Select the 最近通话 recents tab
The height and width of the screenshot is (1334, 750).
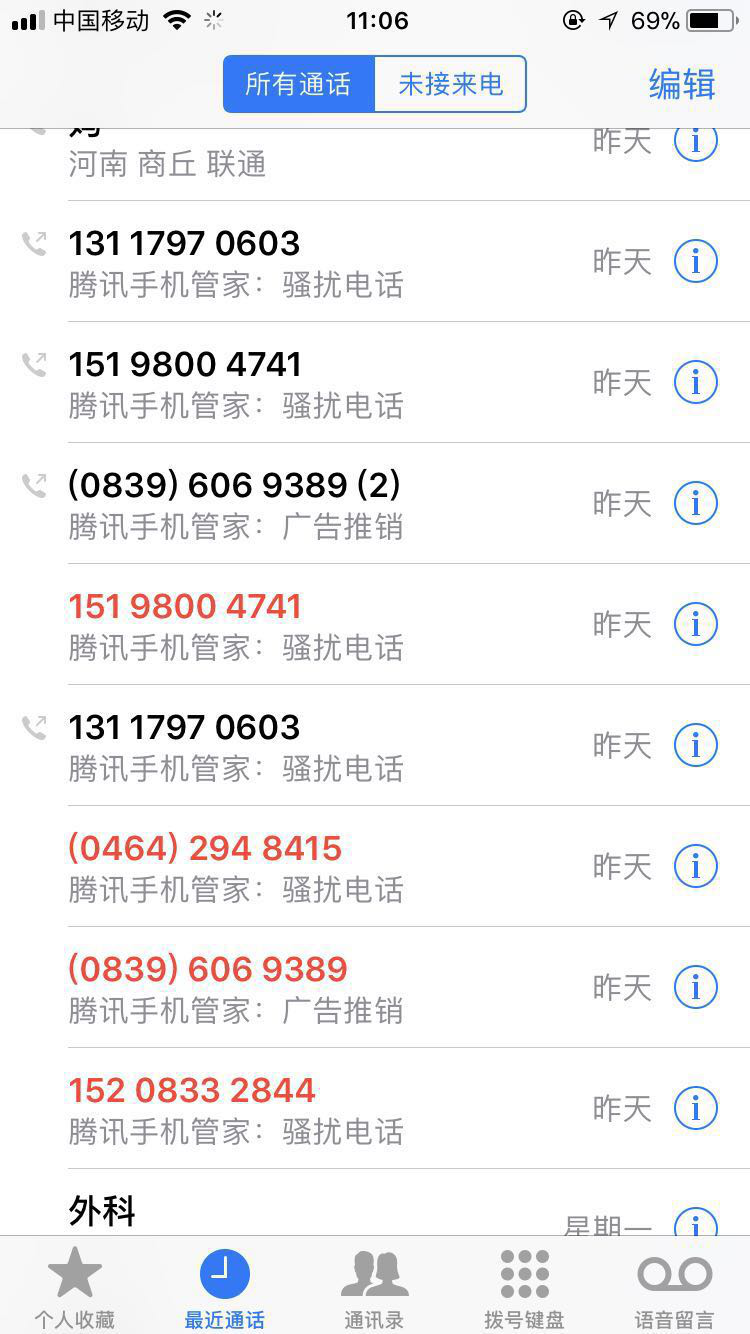click(x=225, y=1288)
